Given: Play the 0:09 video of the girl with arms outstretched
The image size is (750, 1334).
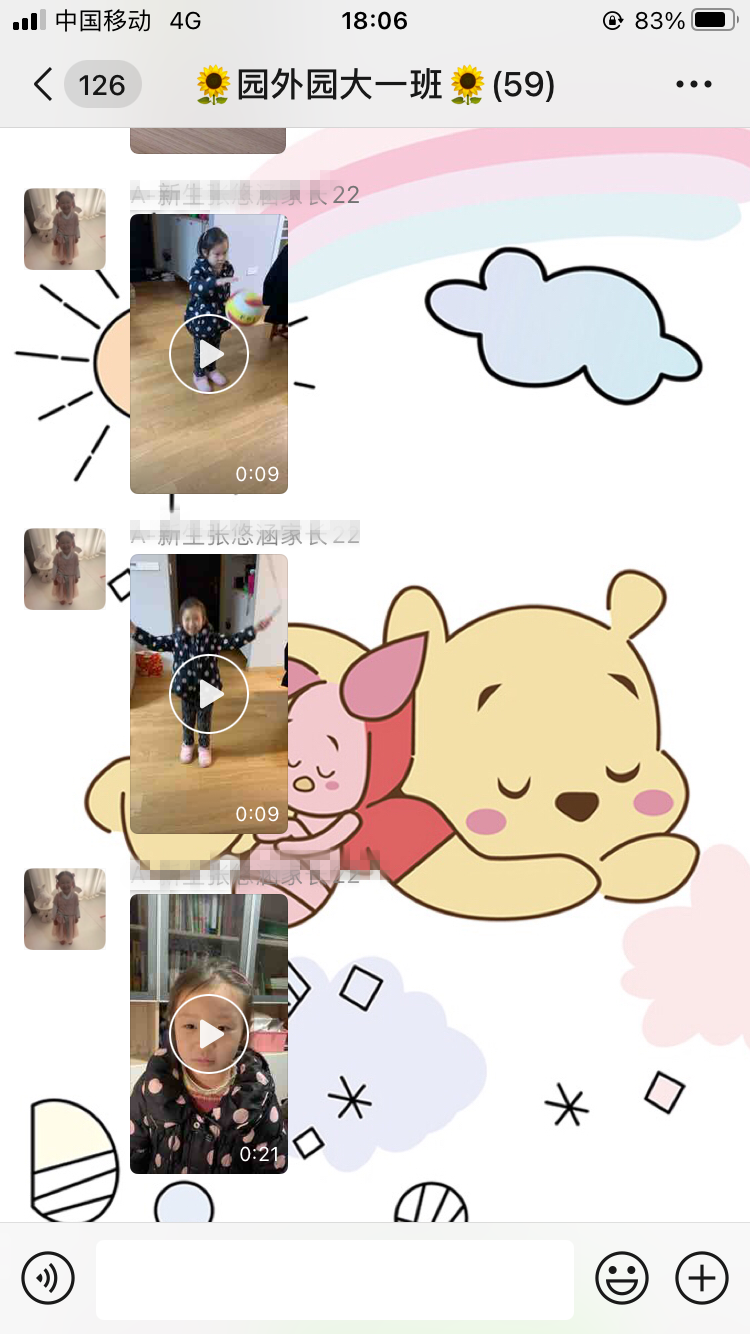Looking at the screenshot, I should 209,694.
